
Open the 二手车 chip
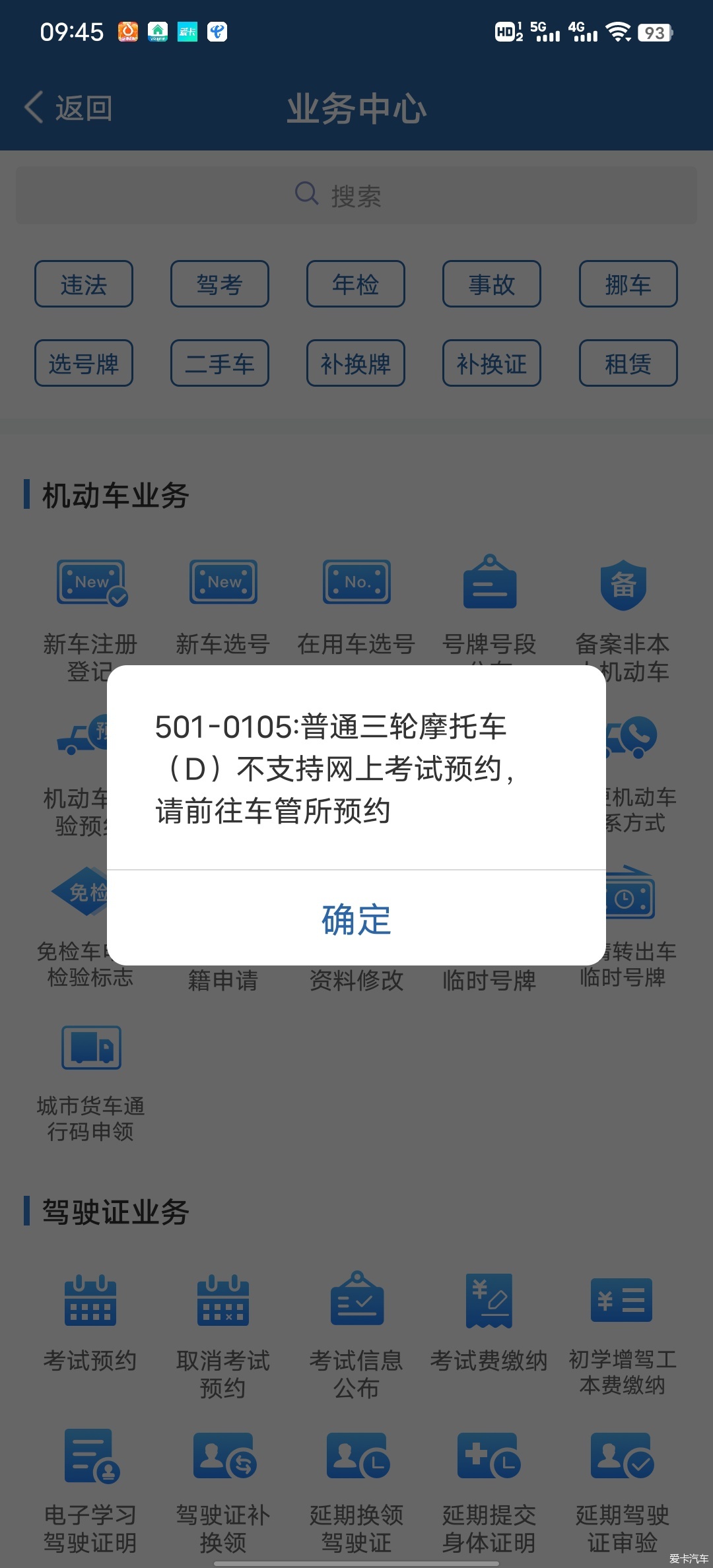pyautogui.click(x=220, y=364)
